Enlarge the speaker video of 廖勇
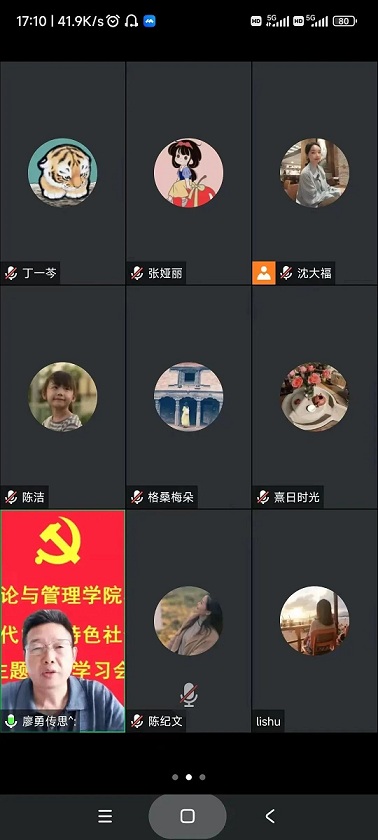The height and width of the screenshot is (840, 378). click(63, 621)
